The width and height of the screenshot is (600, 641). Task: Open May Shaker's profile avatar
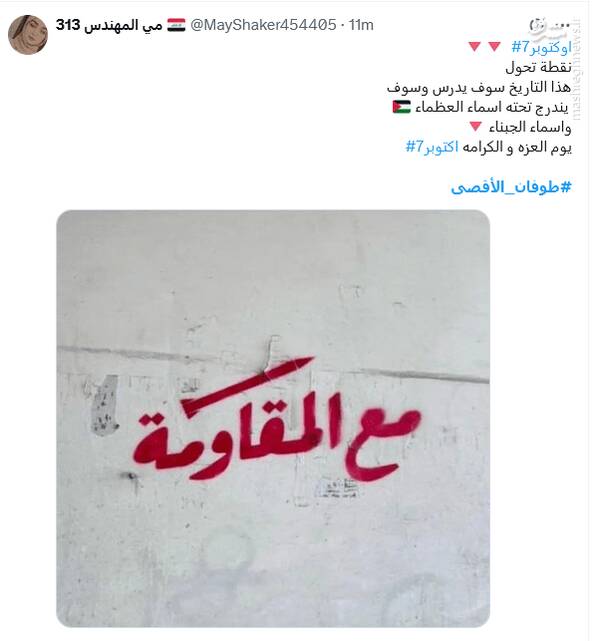(28, 34)
